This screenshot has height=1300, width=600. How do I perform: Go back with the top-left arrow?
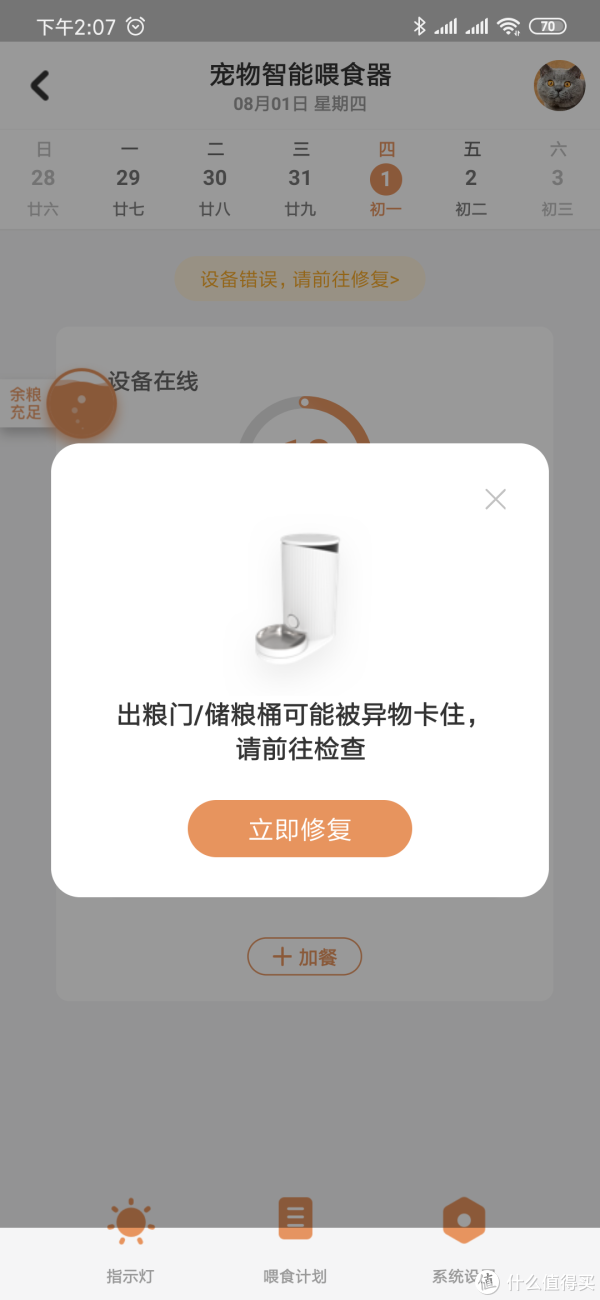[40, 85]
